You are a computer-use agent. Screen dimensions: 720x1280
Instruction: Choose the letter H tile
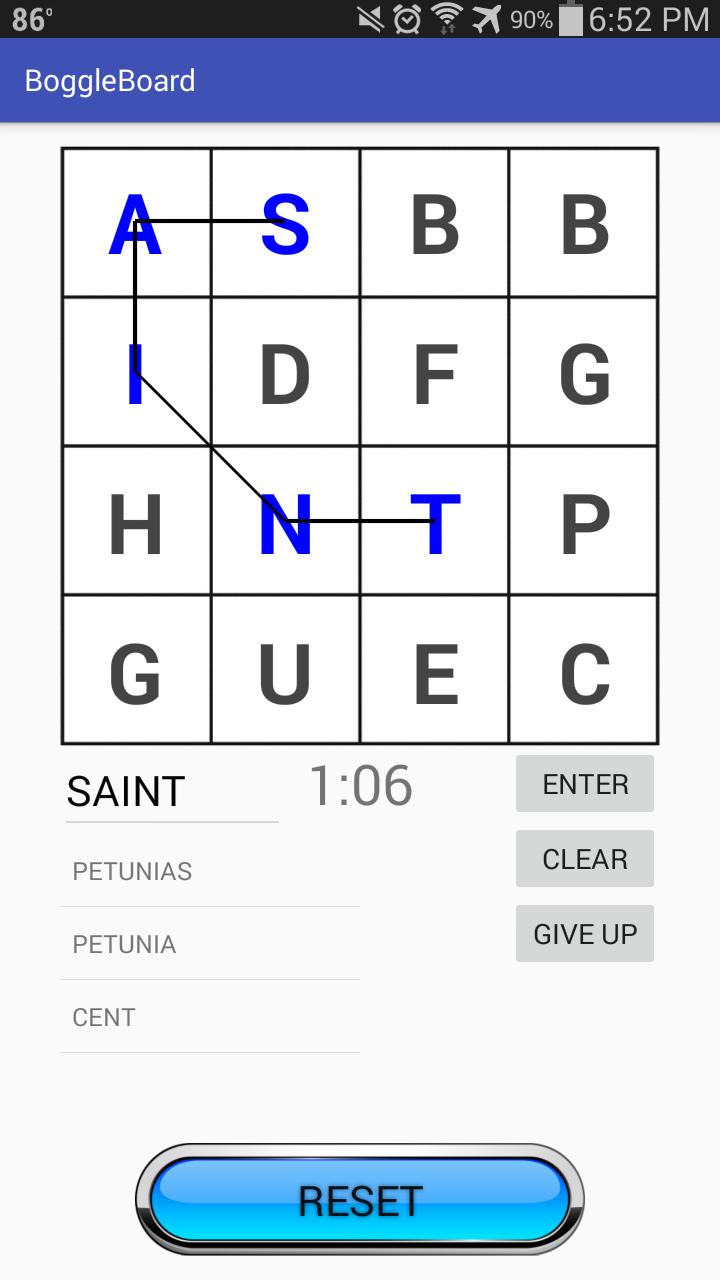point(136,521)
